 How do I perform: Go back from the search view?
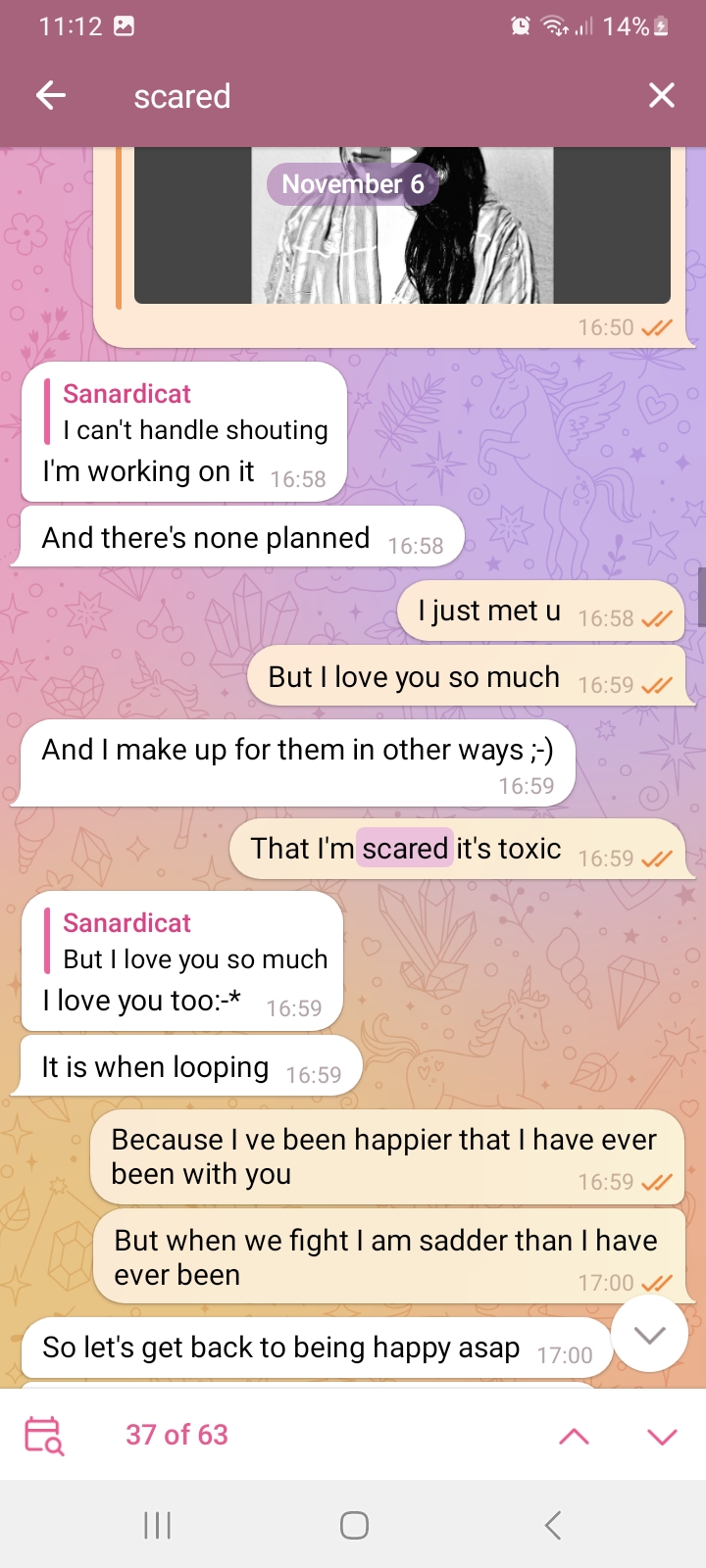click(x=51, y=96)
